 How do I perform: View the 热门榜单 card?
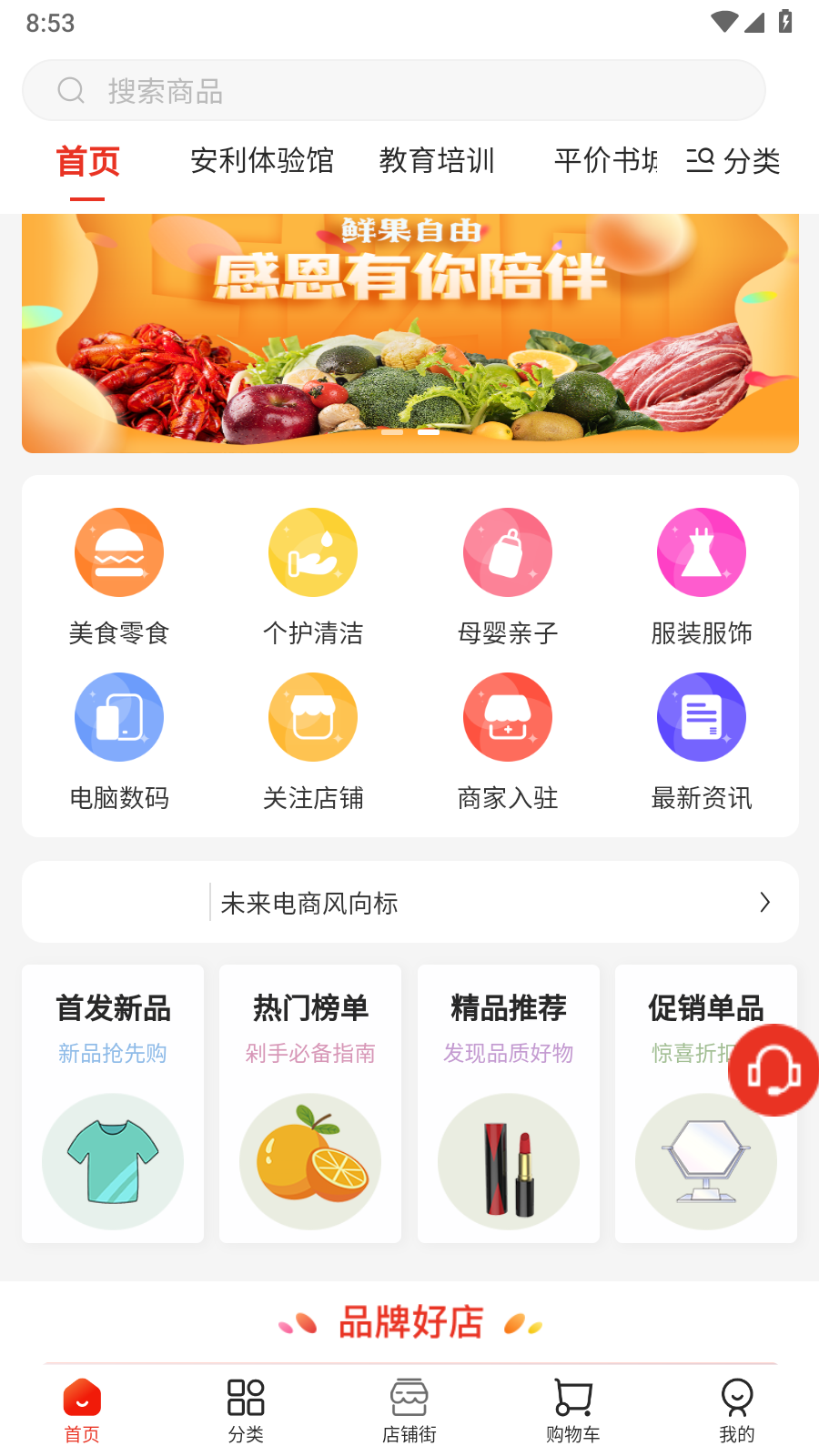coord(310,1103)
